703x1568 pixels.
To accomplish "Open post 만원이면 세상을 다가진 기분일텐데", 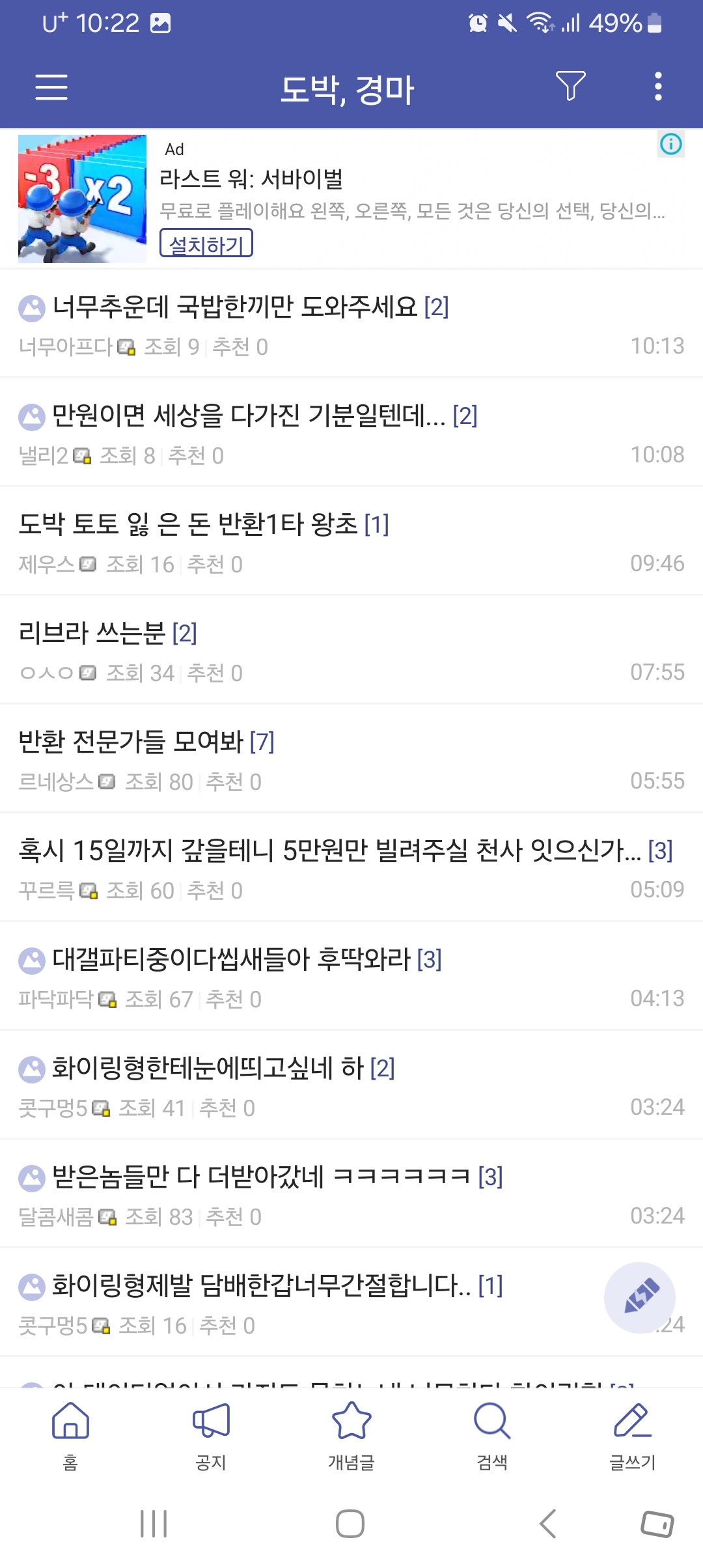I will coord(264,415).
